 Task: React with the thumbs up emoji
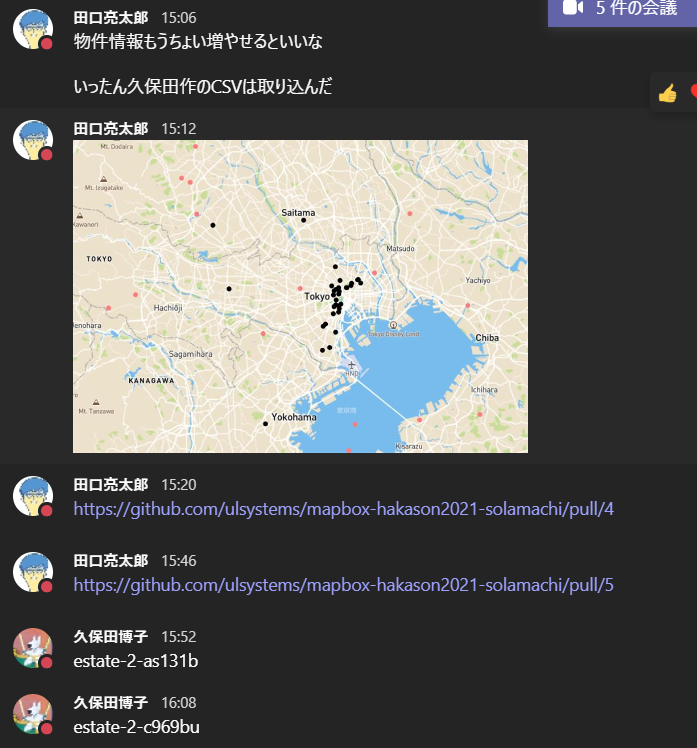coord(667,95)
